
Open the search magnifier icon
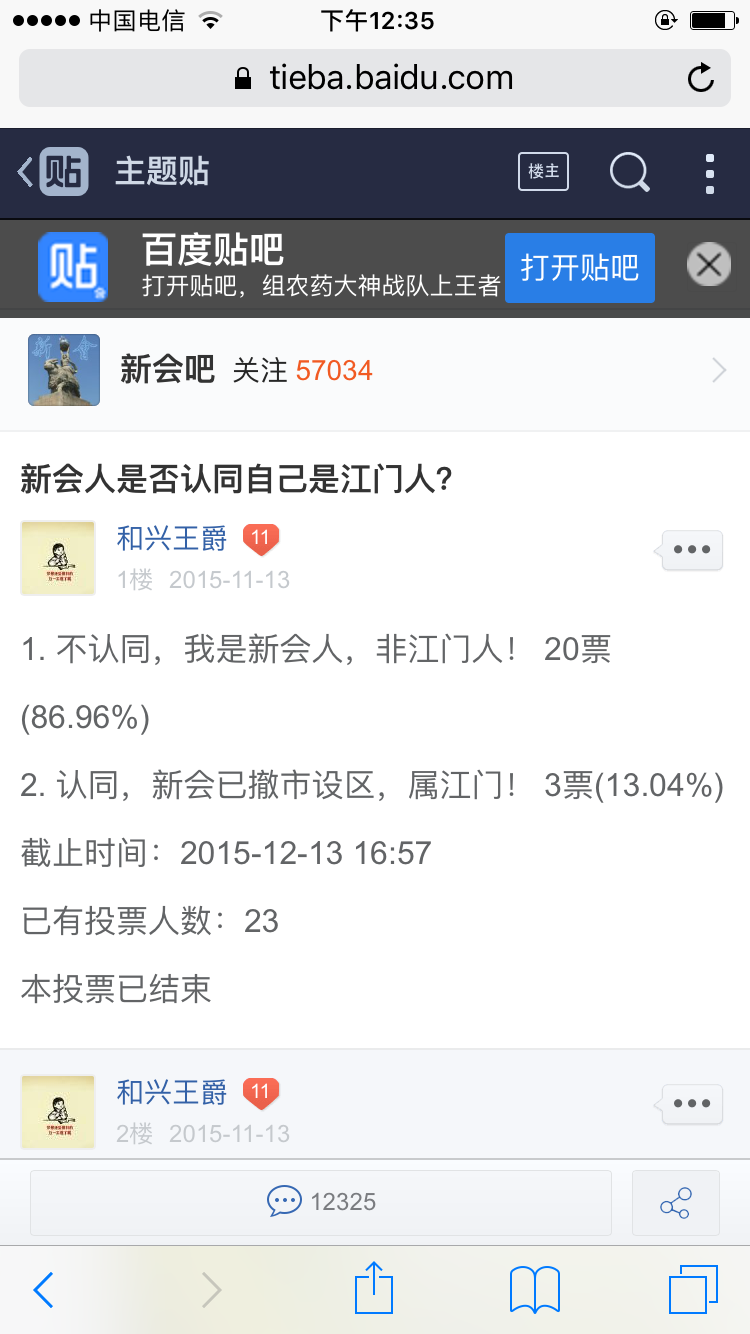coord(629,172)
